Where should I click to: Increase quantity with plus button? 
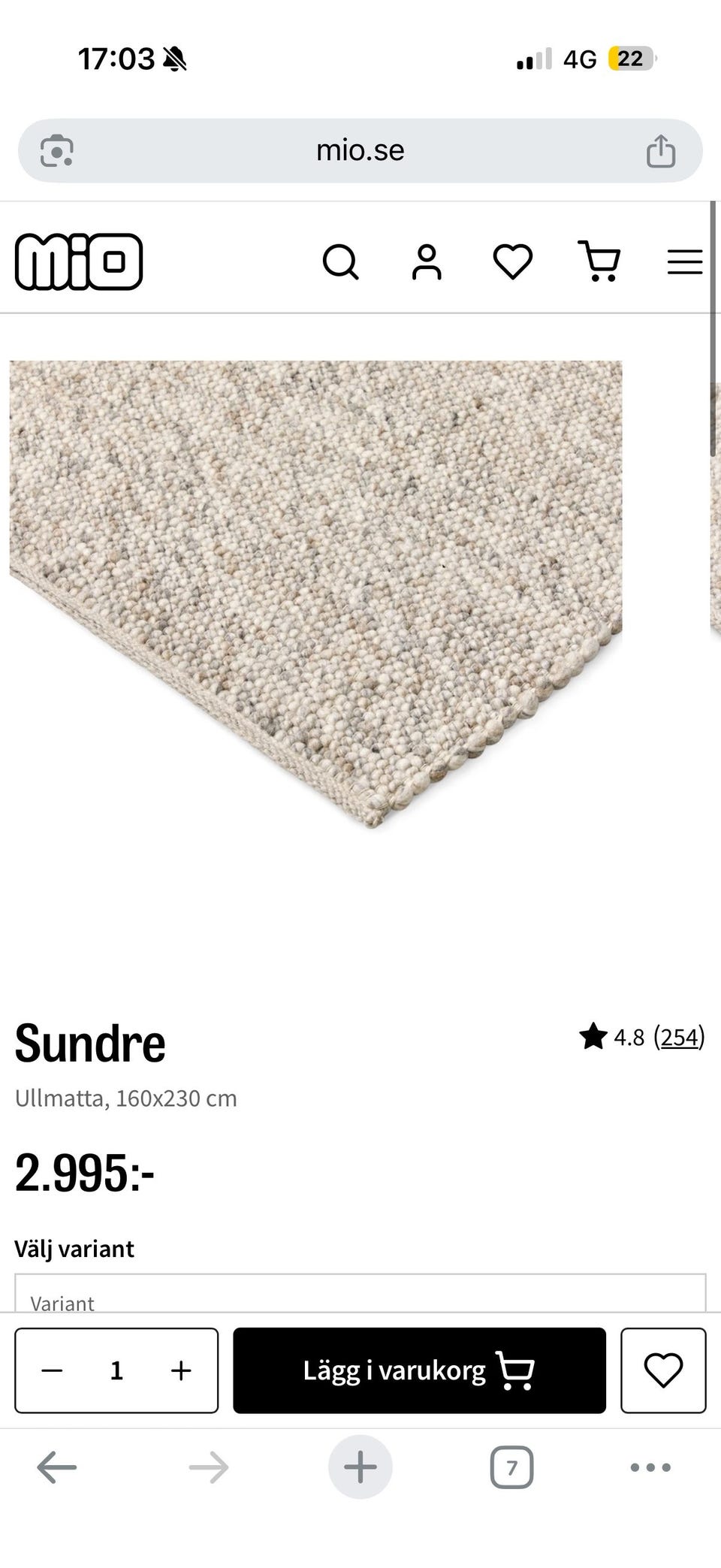pos(181,1371)
